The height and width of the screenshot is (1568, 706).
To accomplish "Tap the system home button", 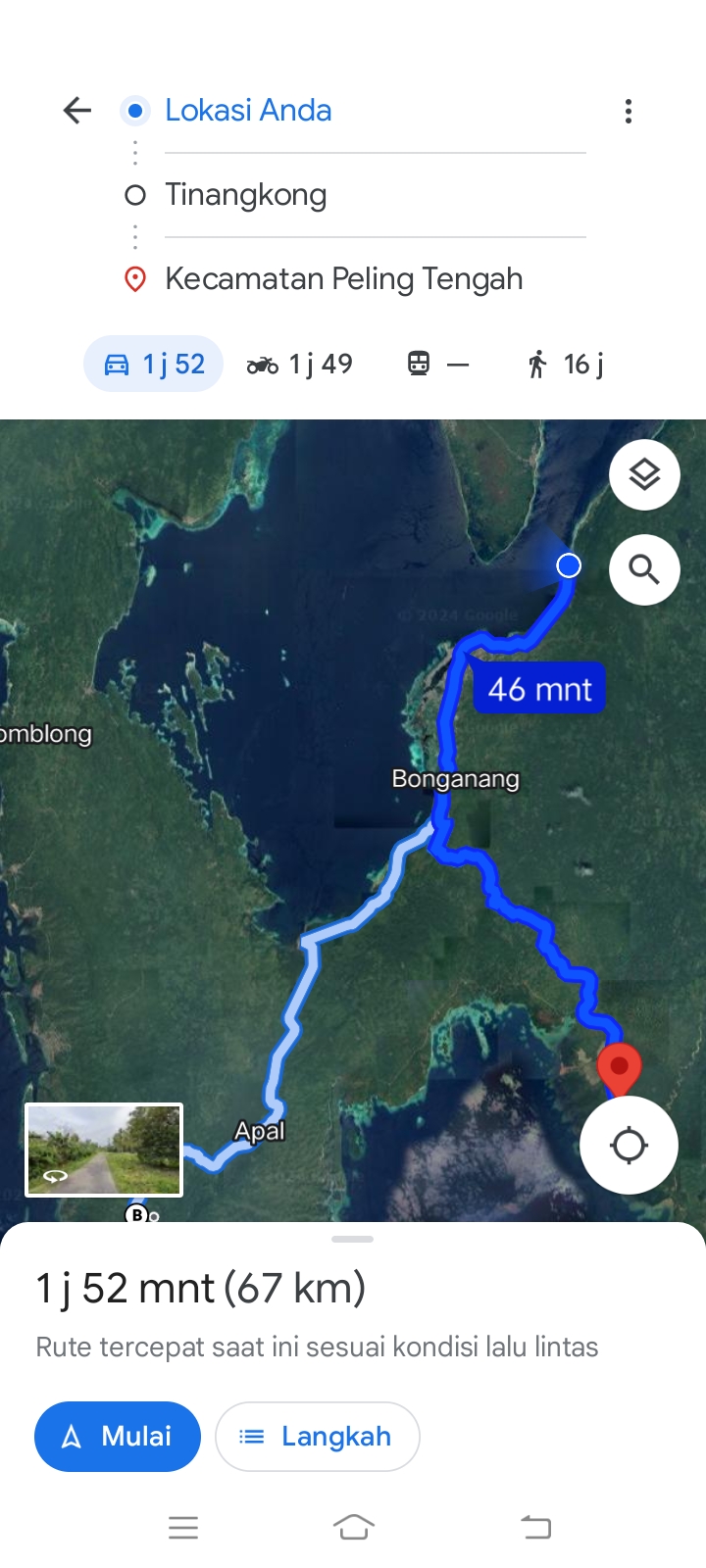I will point(354,1527).
